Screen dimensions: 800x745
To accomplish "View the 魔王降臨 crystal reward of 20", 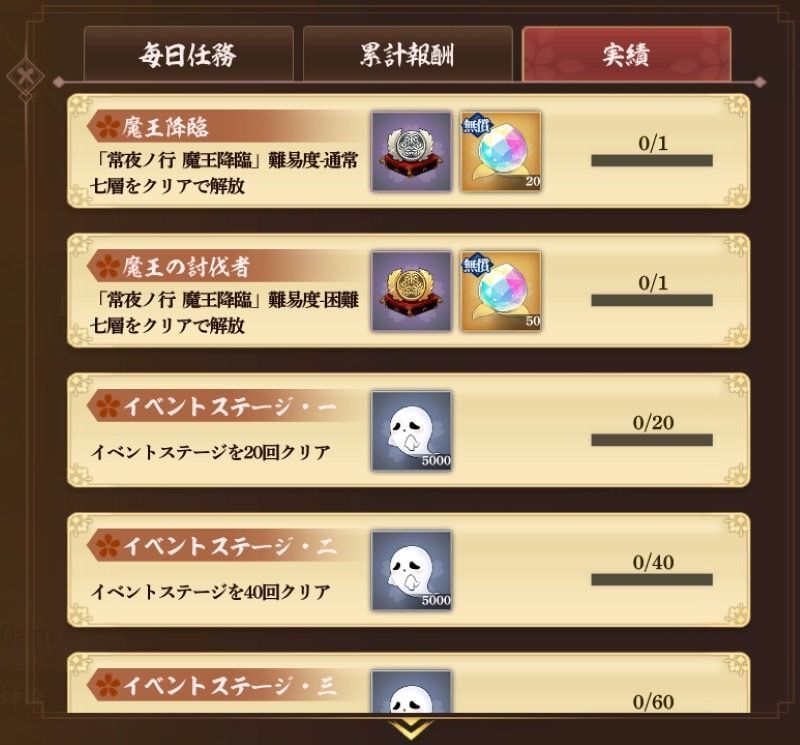I will tap(500, 151).
